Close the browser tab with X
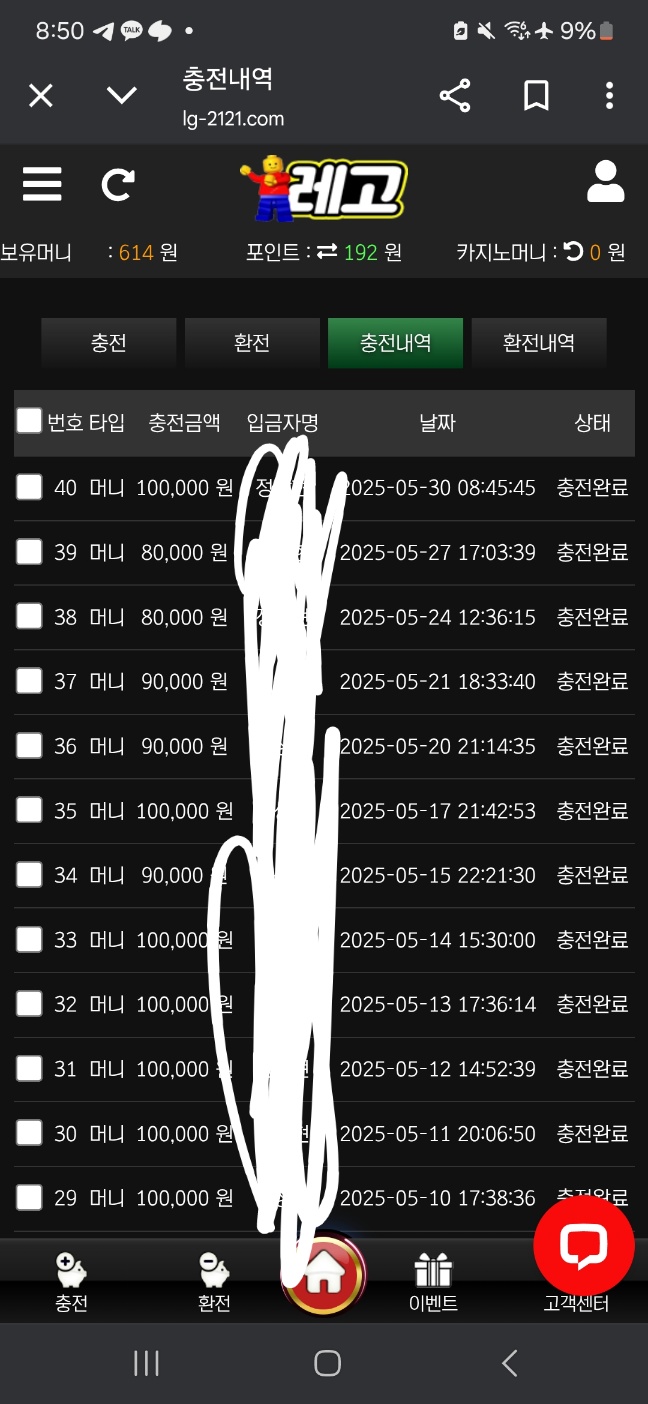The width and height of the screenshot is (648, 1404). pos(40,96)
